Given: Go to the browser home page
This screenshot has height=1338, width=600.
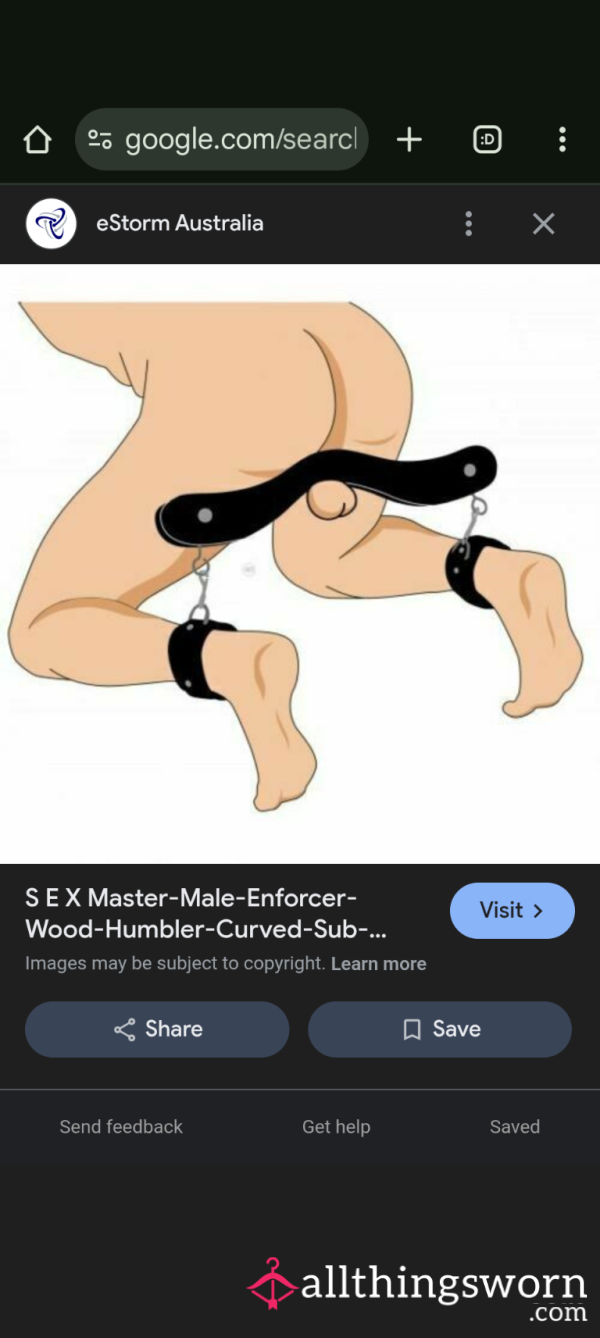Looking at the screenshot, I should 37,139.
